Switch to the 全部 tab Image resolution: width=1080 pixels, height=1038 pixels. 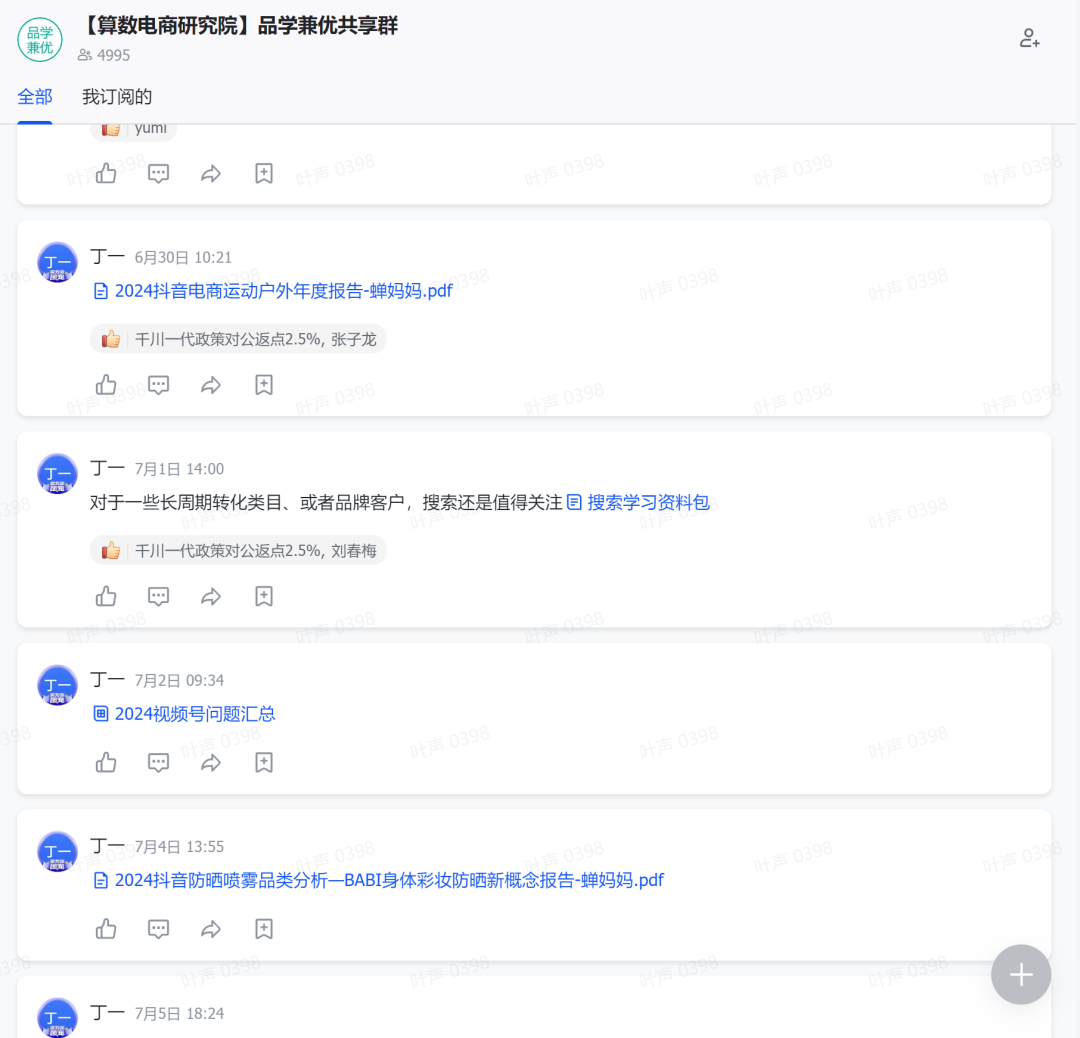pyautogui.click(x=35, y=97)
